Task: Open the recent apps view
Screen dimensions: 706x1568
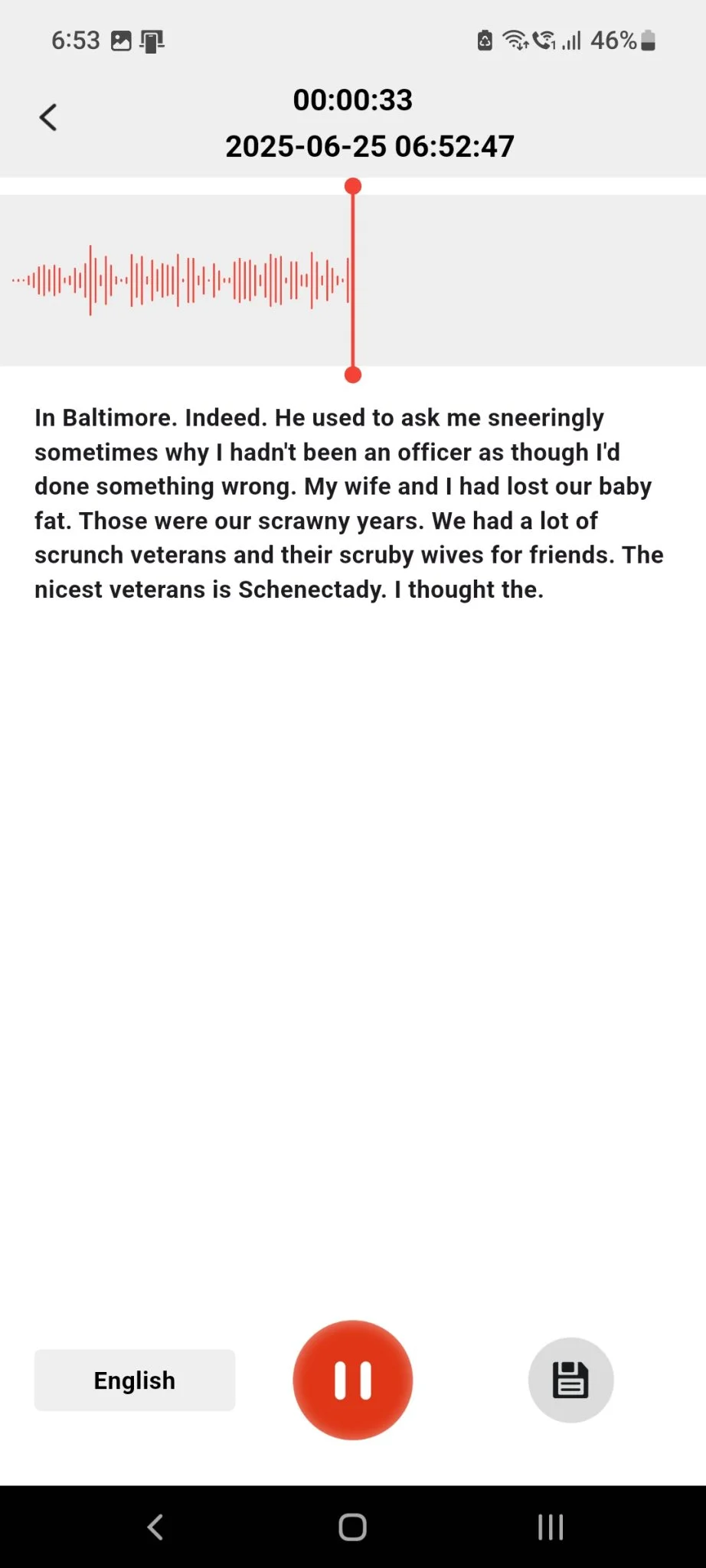Action: [x=551, y=1527]
